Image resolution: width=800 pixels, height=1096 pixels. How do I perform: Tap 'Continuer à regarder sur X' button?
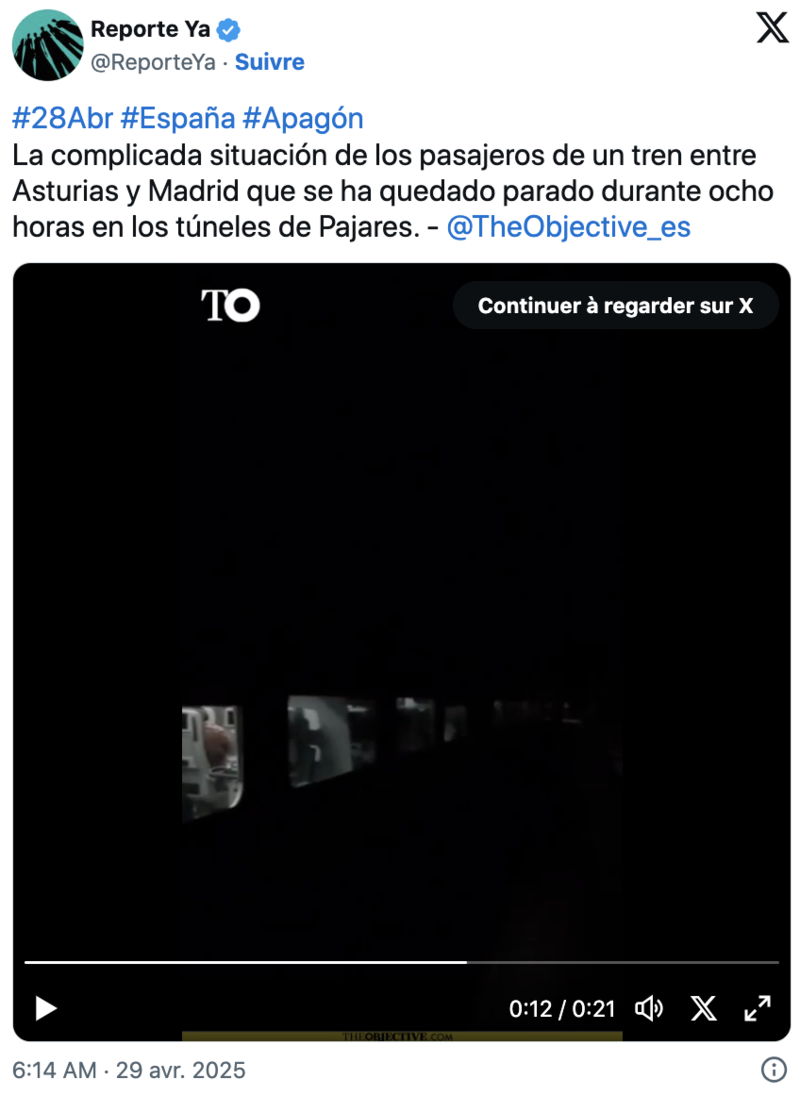pos(615,306)
